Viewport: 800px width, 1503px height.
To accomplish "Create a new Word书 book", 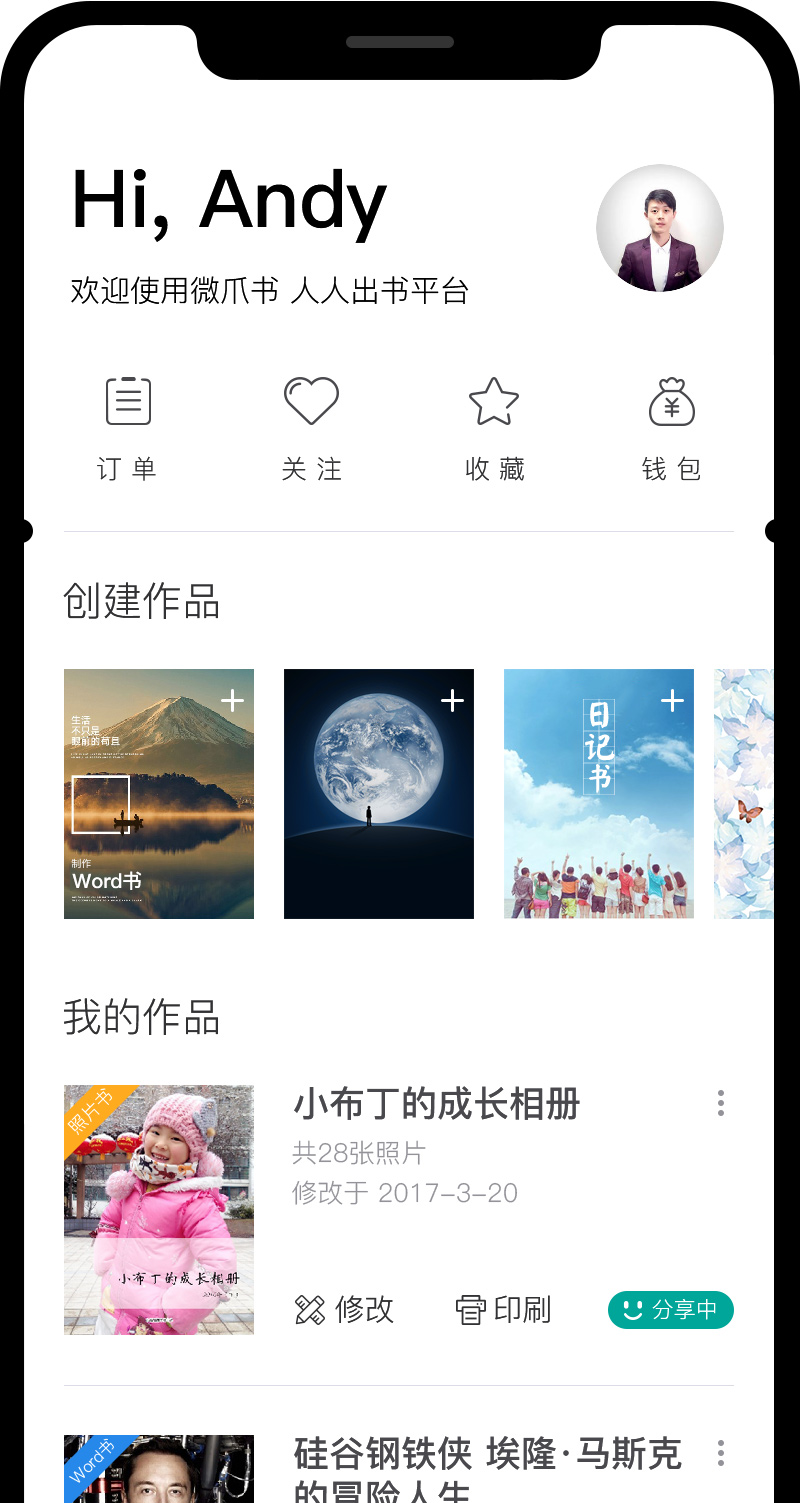I will [x=159, y=793].
